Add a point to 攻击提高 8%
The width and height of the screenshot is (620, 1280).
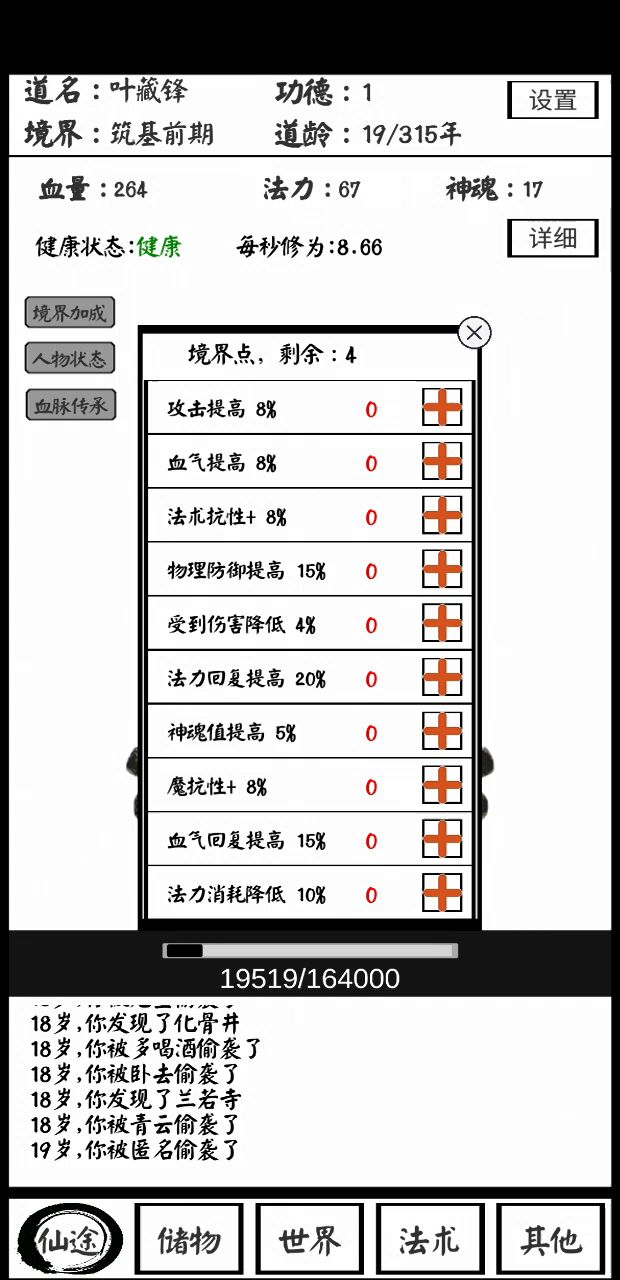[x=442, y=408]
